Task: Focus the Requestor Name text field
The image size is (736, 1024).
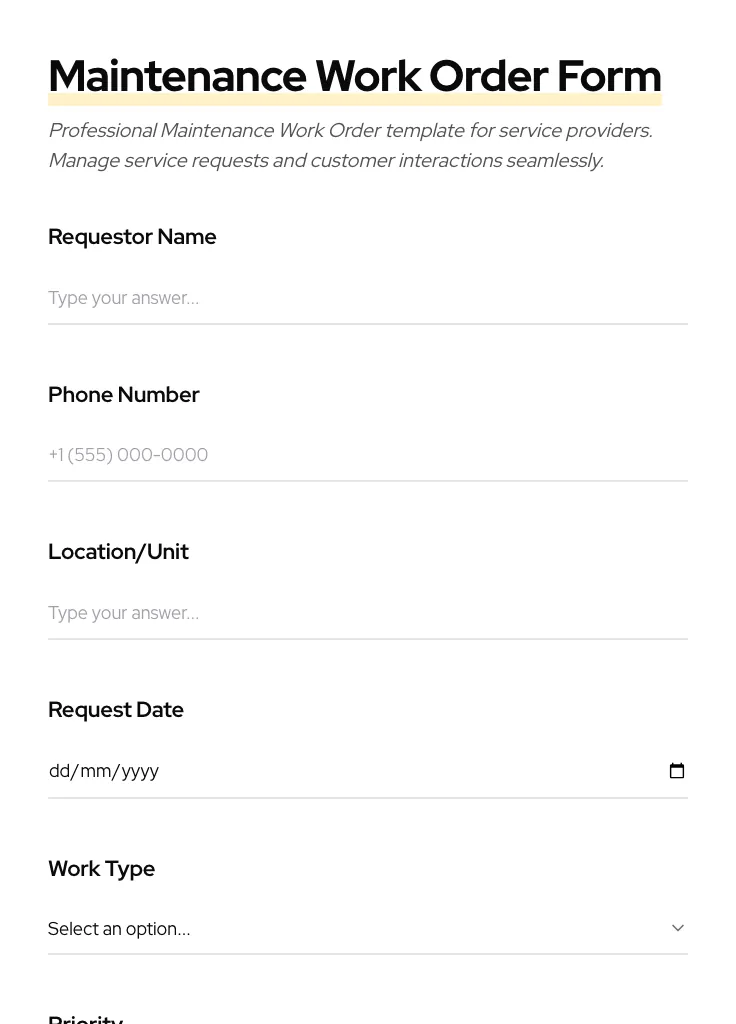Action: 367,298
